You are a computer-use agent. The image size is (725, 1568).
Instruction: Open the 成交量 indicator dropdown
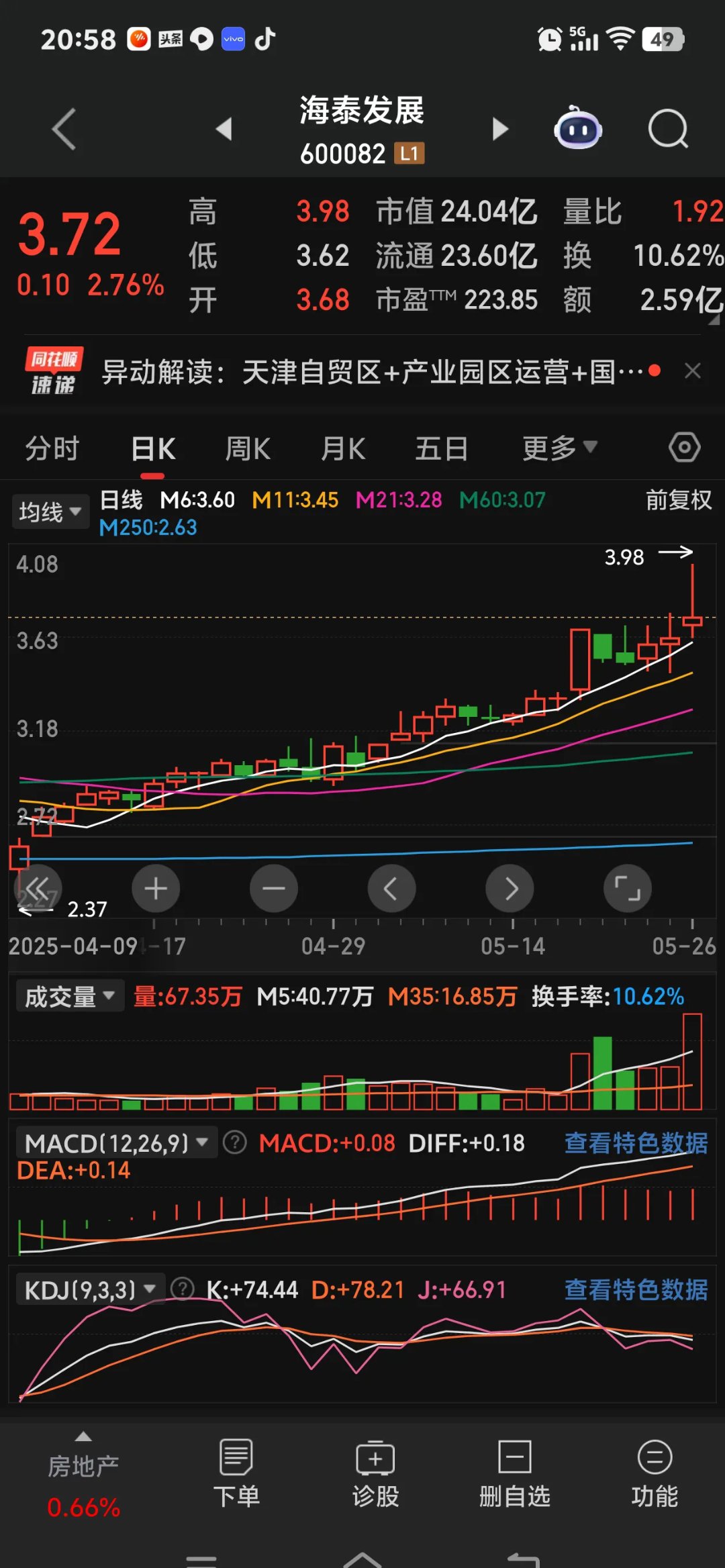pyautogui.click(x=69, y=997)
